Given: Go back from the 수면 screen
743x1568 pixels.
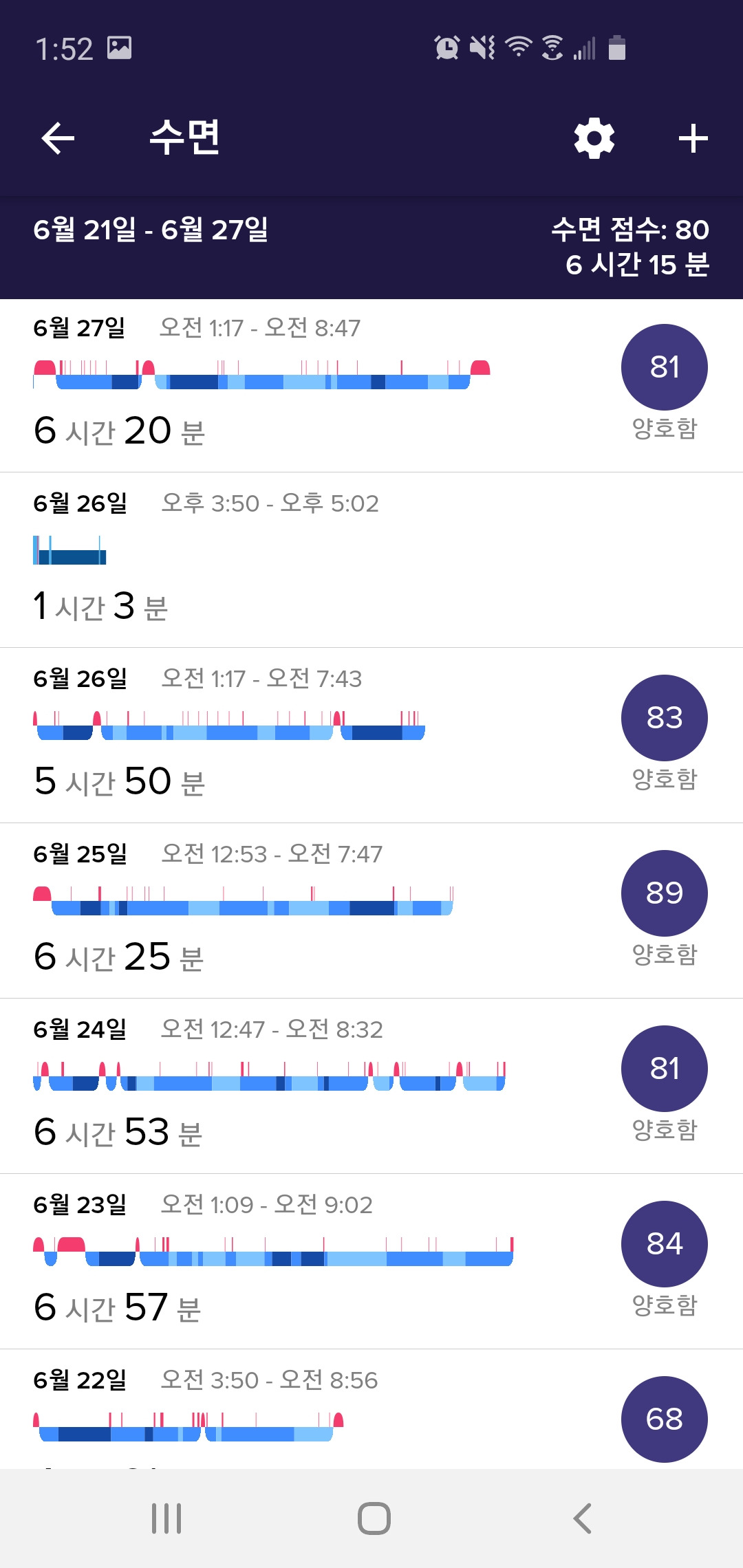Looking at the screenshot, I should click(58, 138).
